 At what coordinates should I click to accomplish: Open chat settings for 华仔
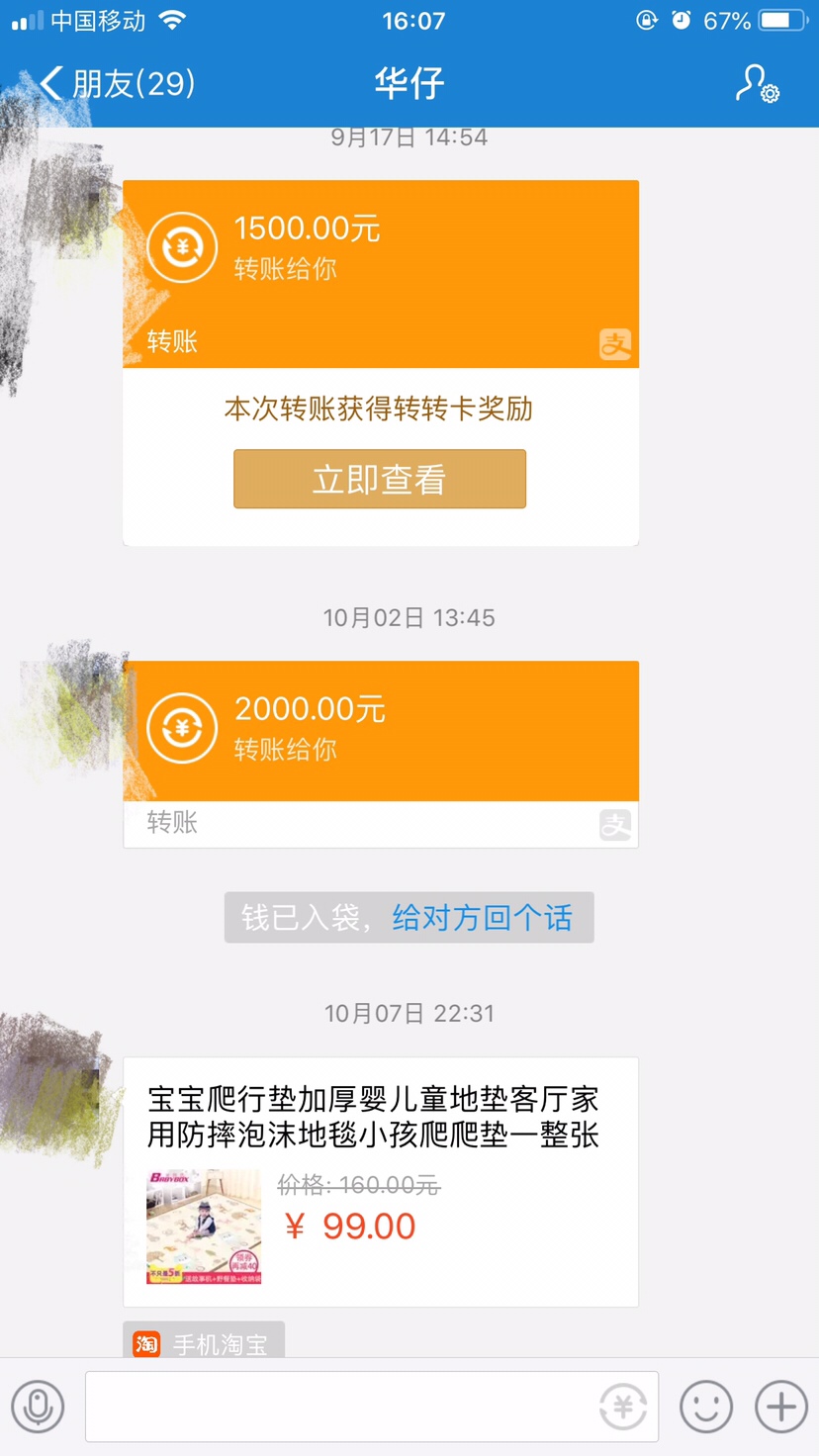tap(757, 84)
